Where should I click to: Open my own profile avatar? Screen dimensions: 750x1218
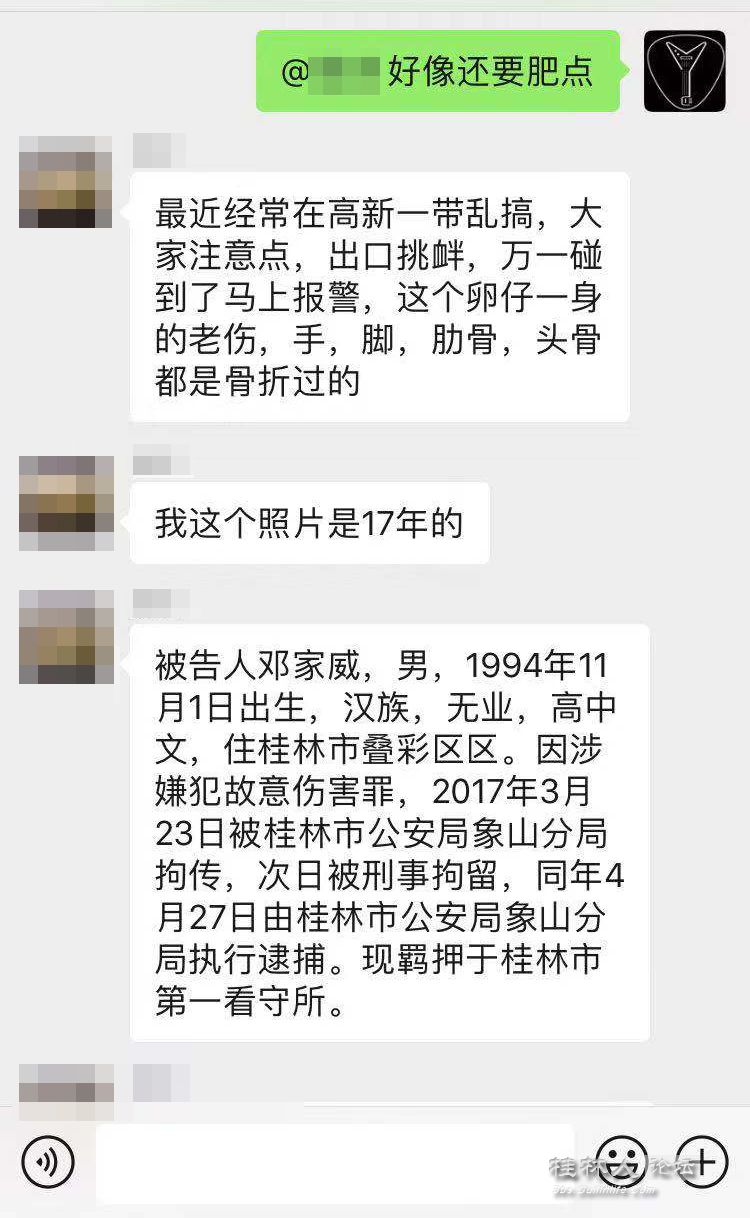[685, 71]
